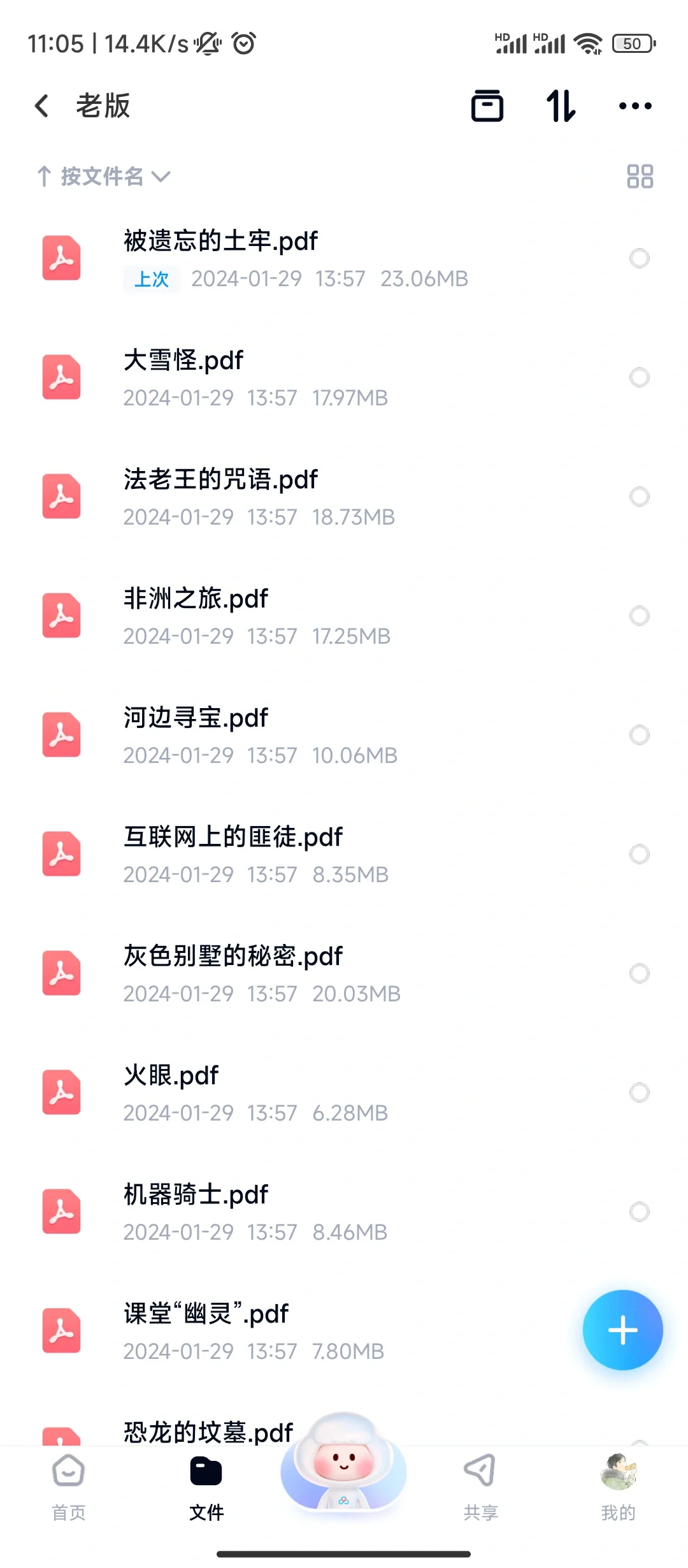Open 河边寻宝.pdf
The image size is (688, 1568).
tap(344, 736)
